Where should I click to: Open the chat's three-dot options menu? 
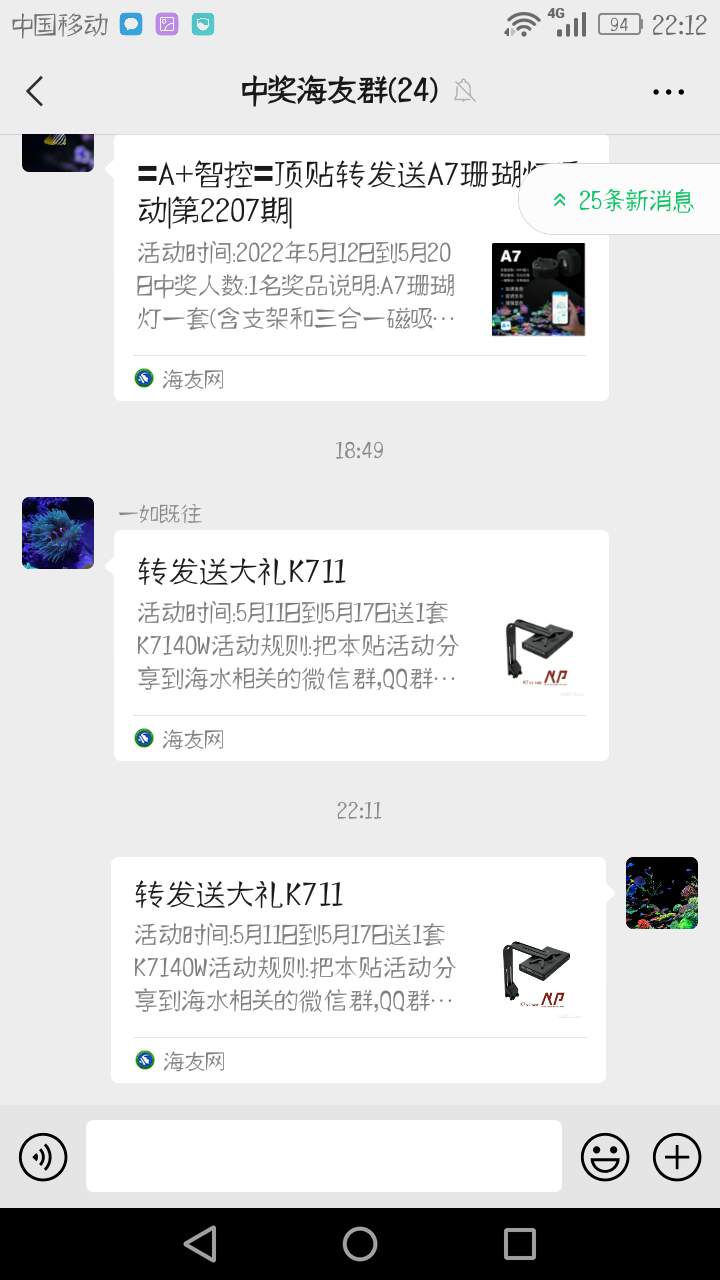pyautogui.click(x=668, y=91)
